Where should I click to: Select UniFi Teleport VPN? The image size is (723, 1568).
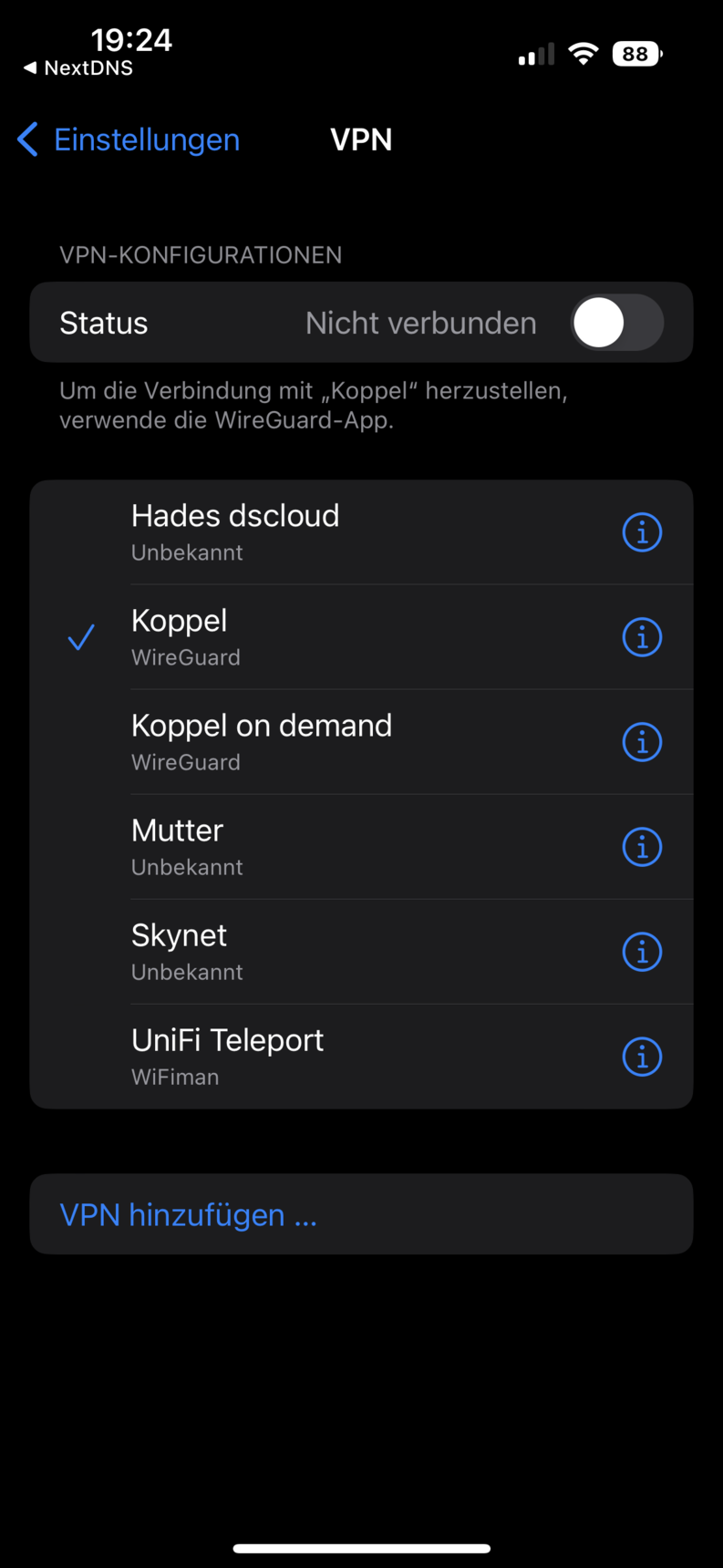pos(361,1057)
